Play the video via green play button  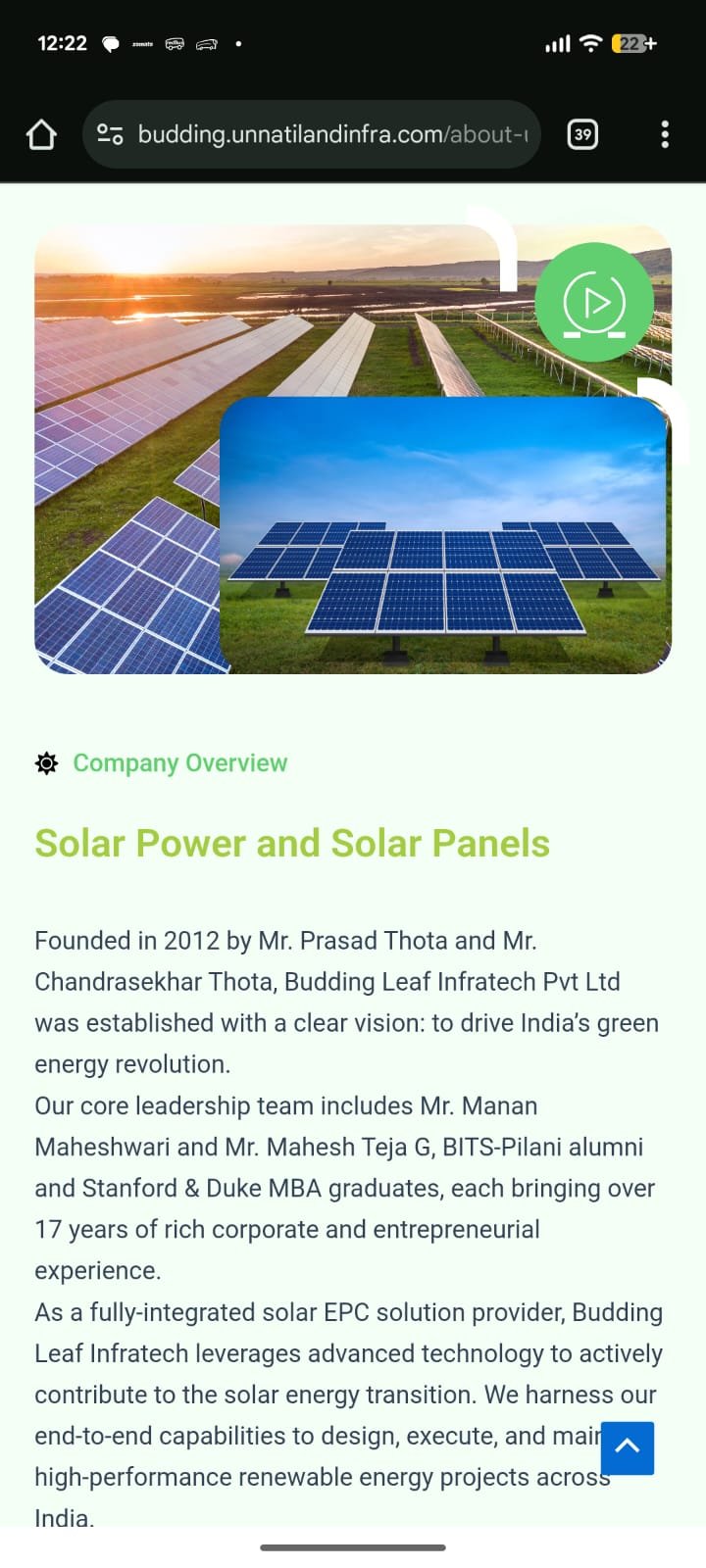[594, 302]
